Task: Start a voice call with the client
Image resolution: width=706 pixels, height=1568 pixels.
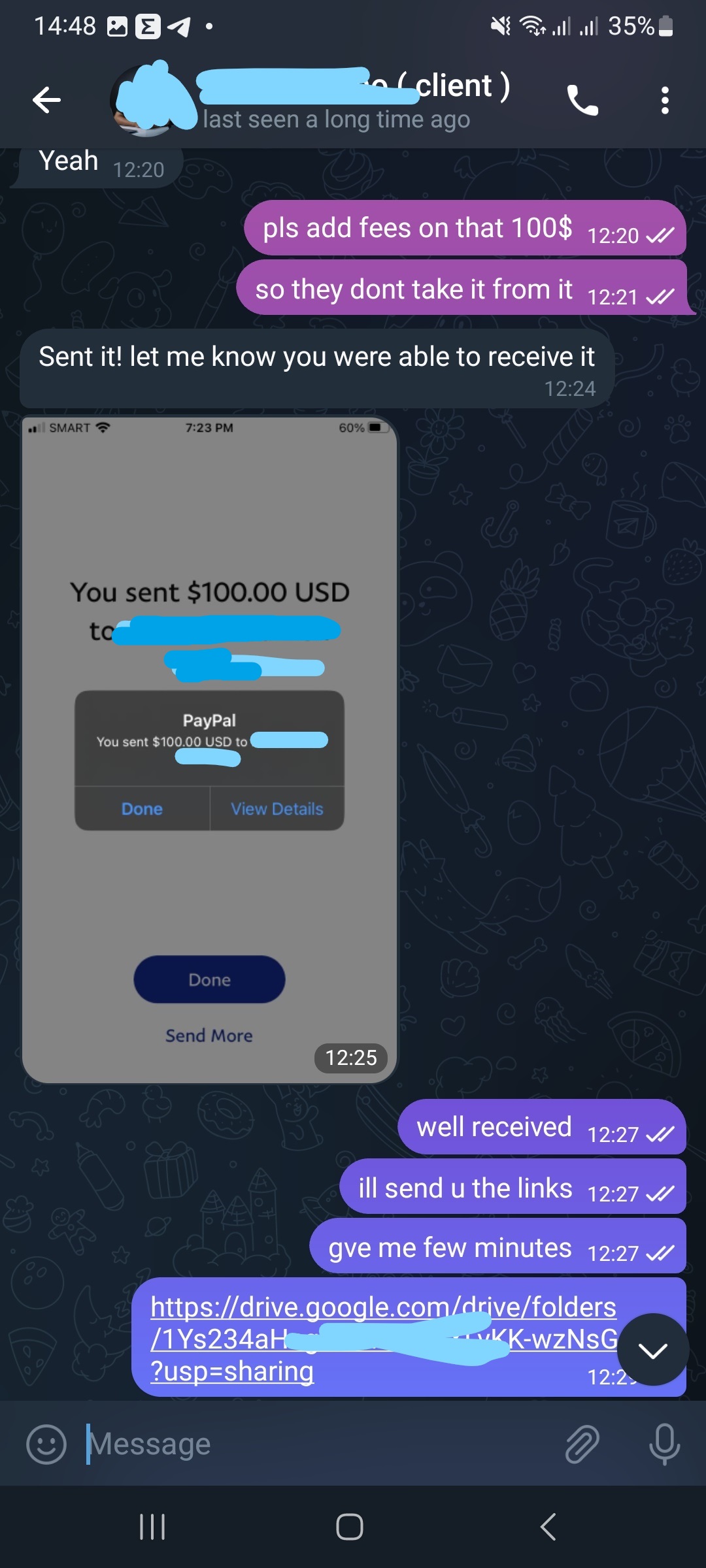Action: pos(582,101)
